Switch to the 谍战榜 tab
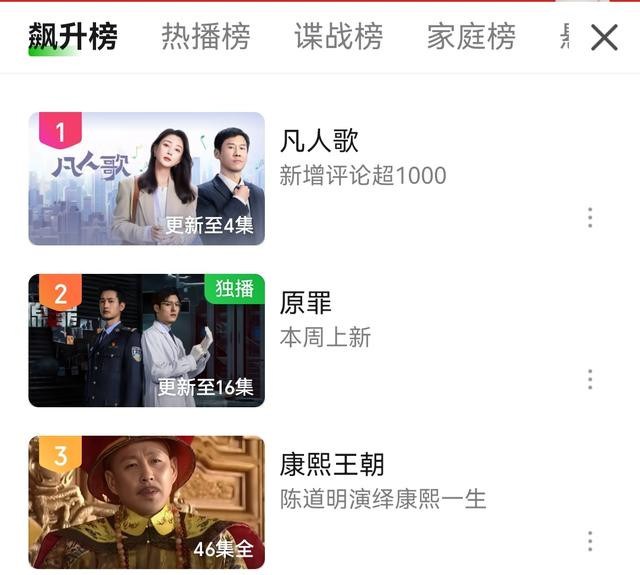 point(338,37)
